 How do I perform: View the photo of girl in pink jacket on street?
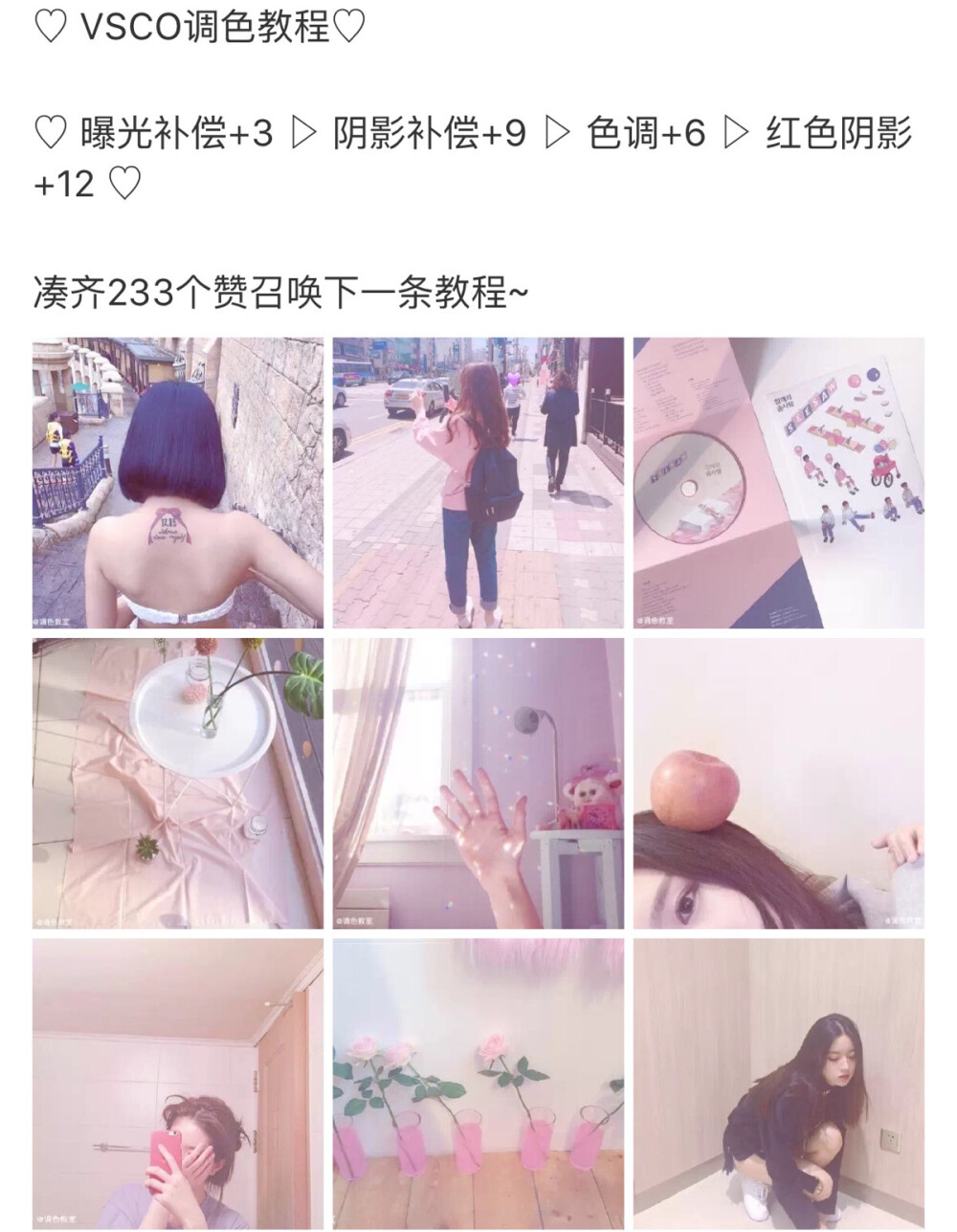(x=478, y=483)
